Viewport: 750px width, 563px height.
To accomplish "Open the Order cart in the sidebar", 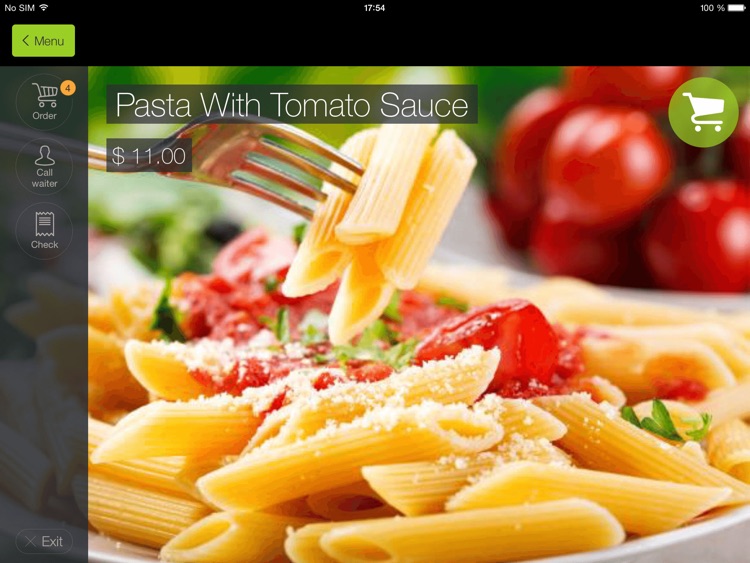I will point(44,102).
